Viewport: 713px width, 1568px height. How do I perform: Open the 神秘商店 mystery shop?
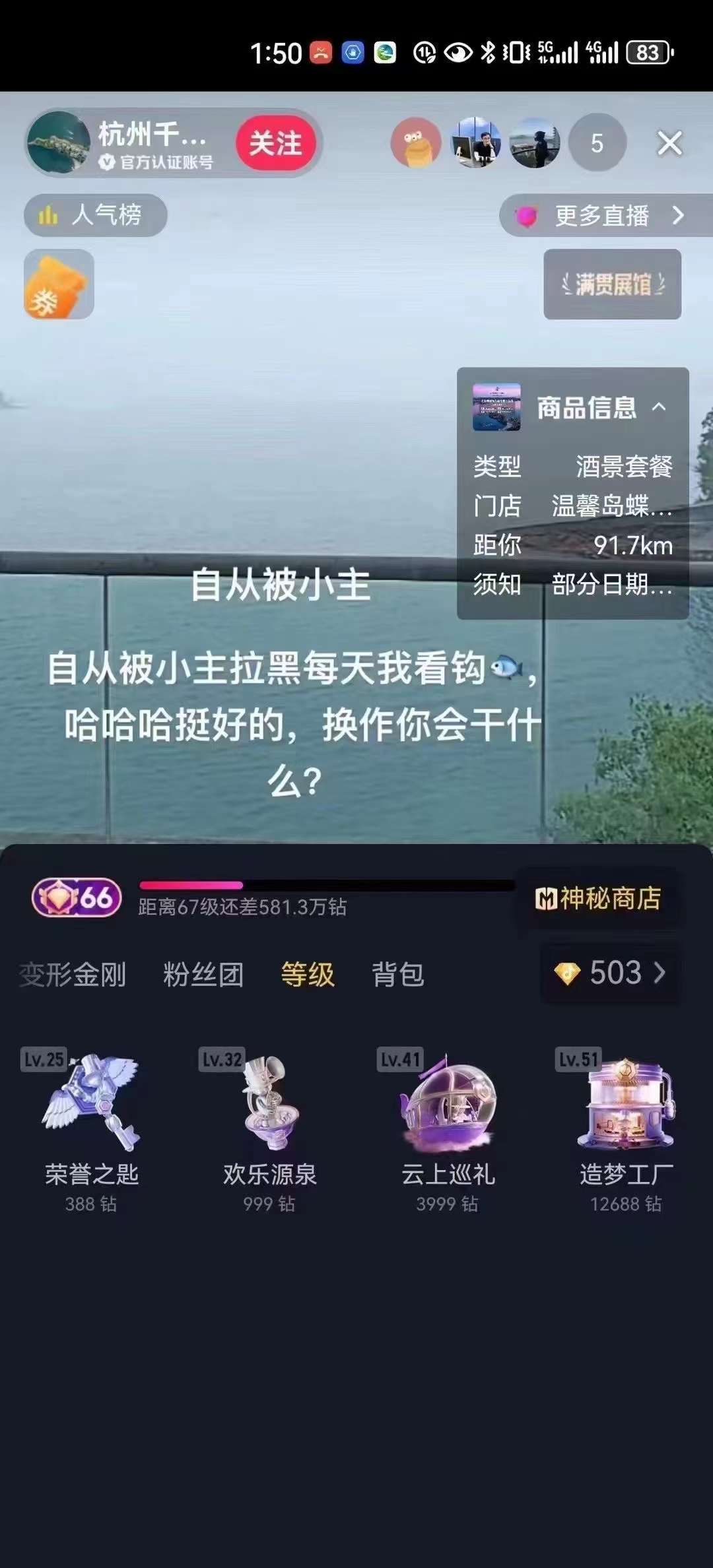tap(598, 898)
